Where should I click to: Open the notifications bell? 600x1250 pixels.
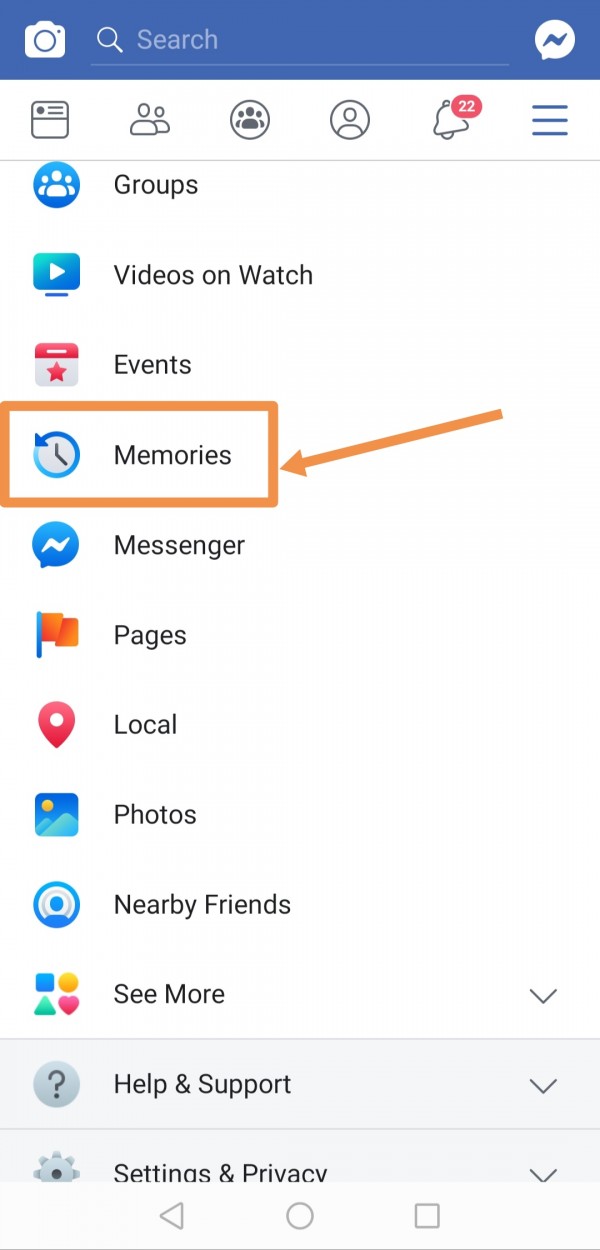click(451, 120)
